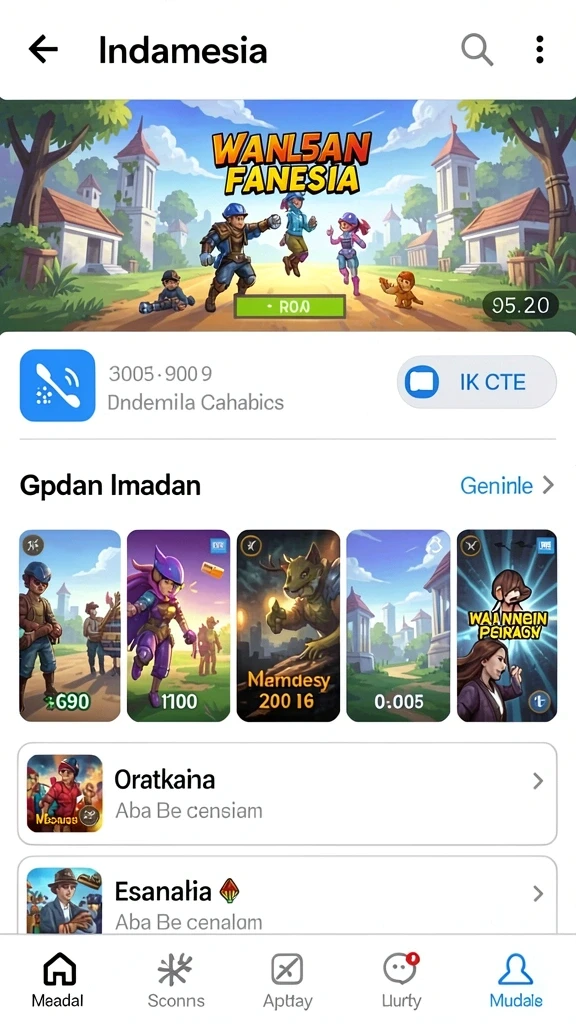576x1024 pixels.
Task: Open the Wanlsan Fanesia banner
Action: (x=288, y=216)
